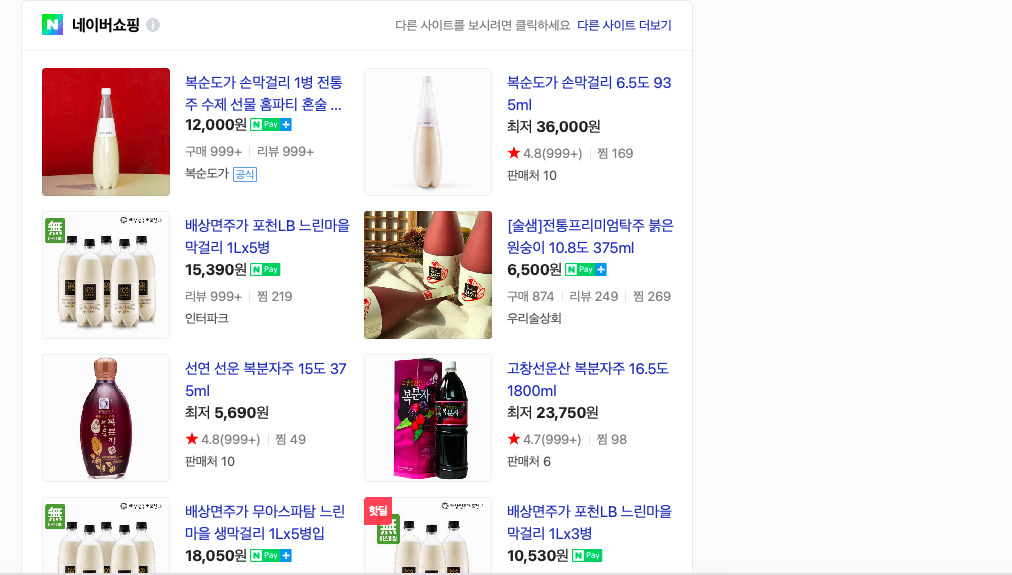1012x575 pixels.
Task: View the red-background 복순도가 bottle thumbnail
Action: [106, 132]
